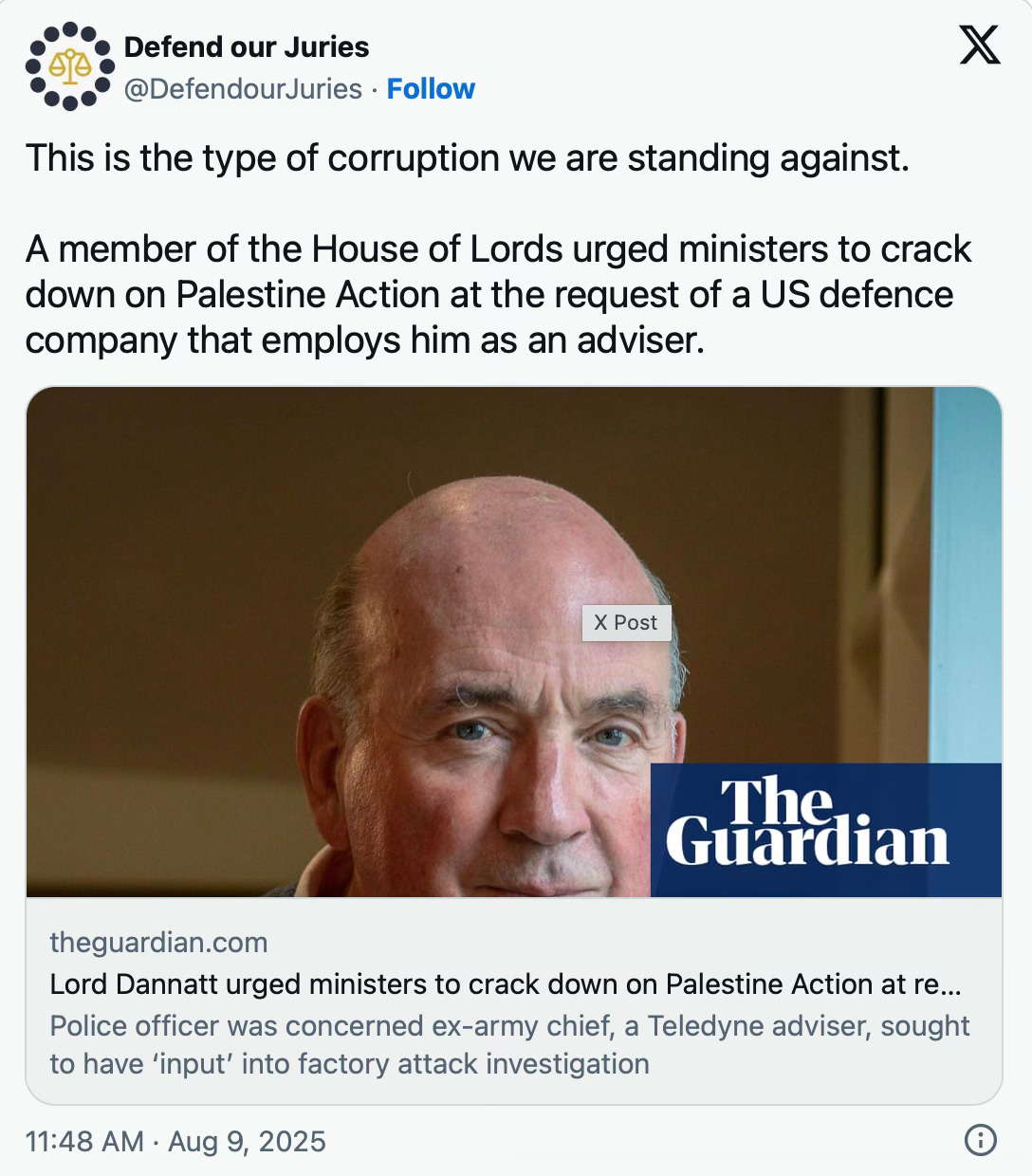Open the X logo link
The image size is (1032, 1176).
tap(979, 45)
